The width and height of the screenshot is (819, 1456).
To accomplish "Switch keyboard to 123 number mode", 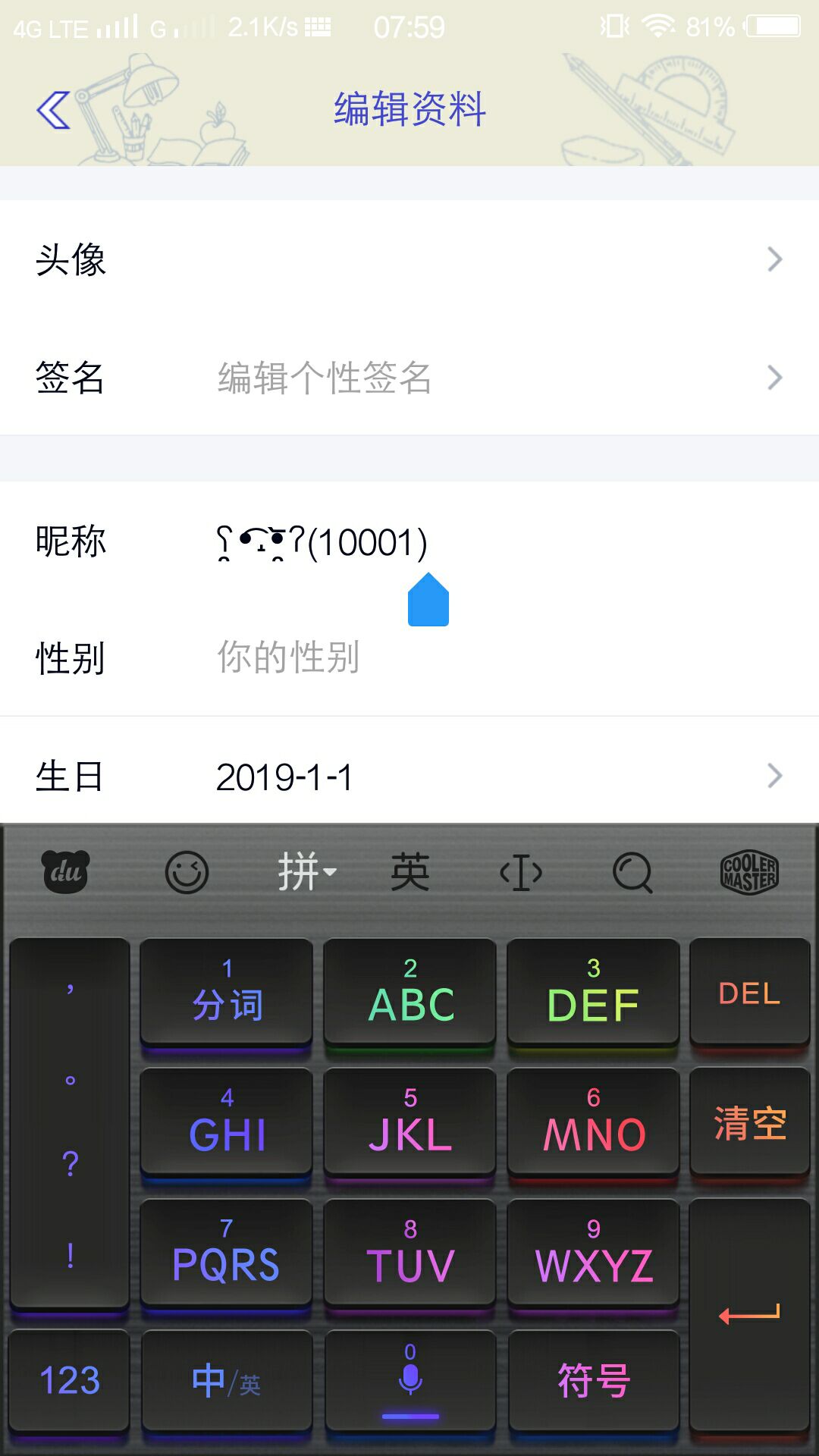I will pos(69,1380).
